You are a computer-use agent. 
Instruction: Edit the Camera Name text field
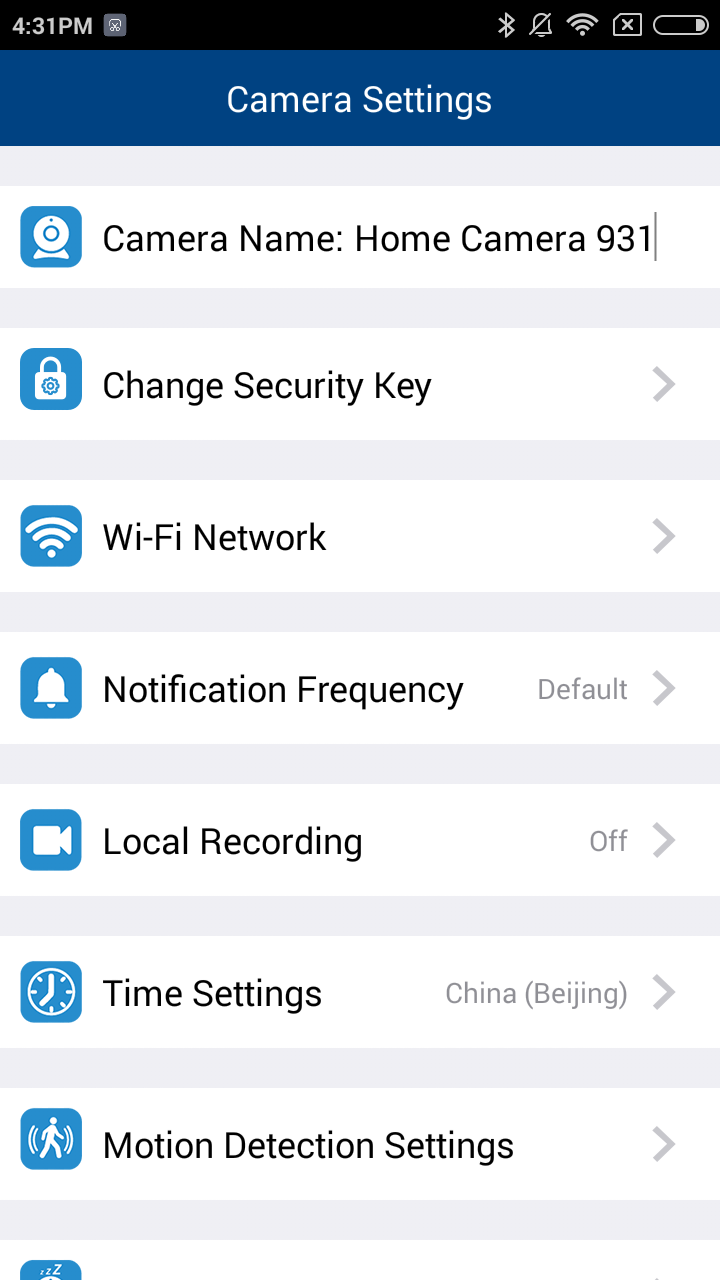coord(378,239)
